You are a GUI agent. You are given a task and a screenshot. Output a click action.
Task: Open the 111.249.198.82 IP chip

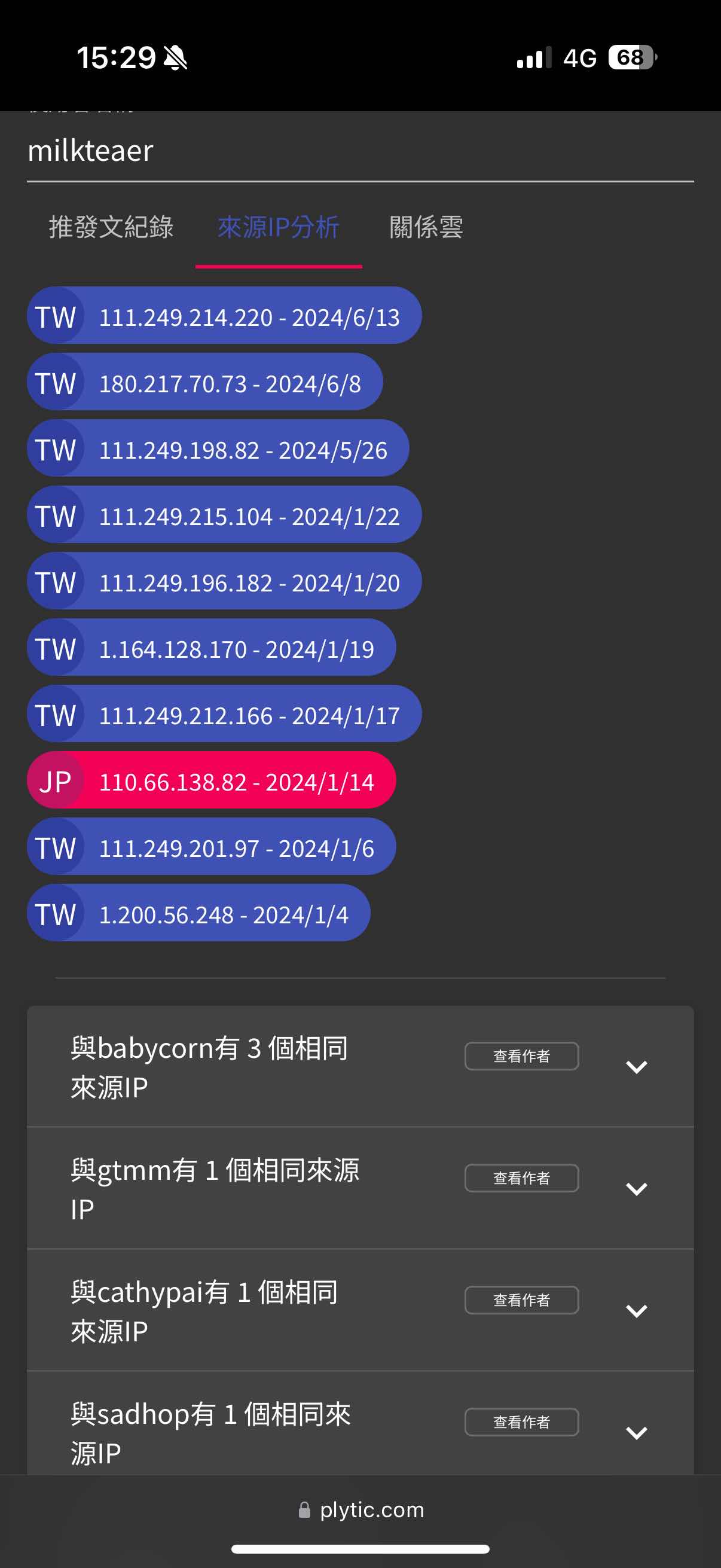pyautogui.click(x=218, y=448)
